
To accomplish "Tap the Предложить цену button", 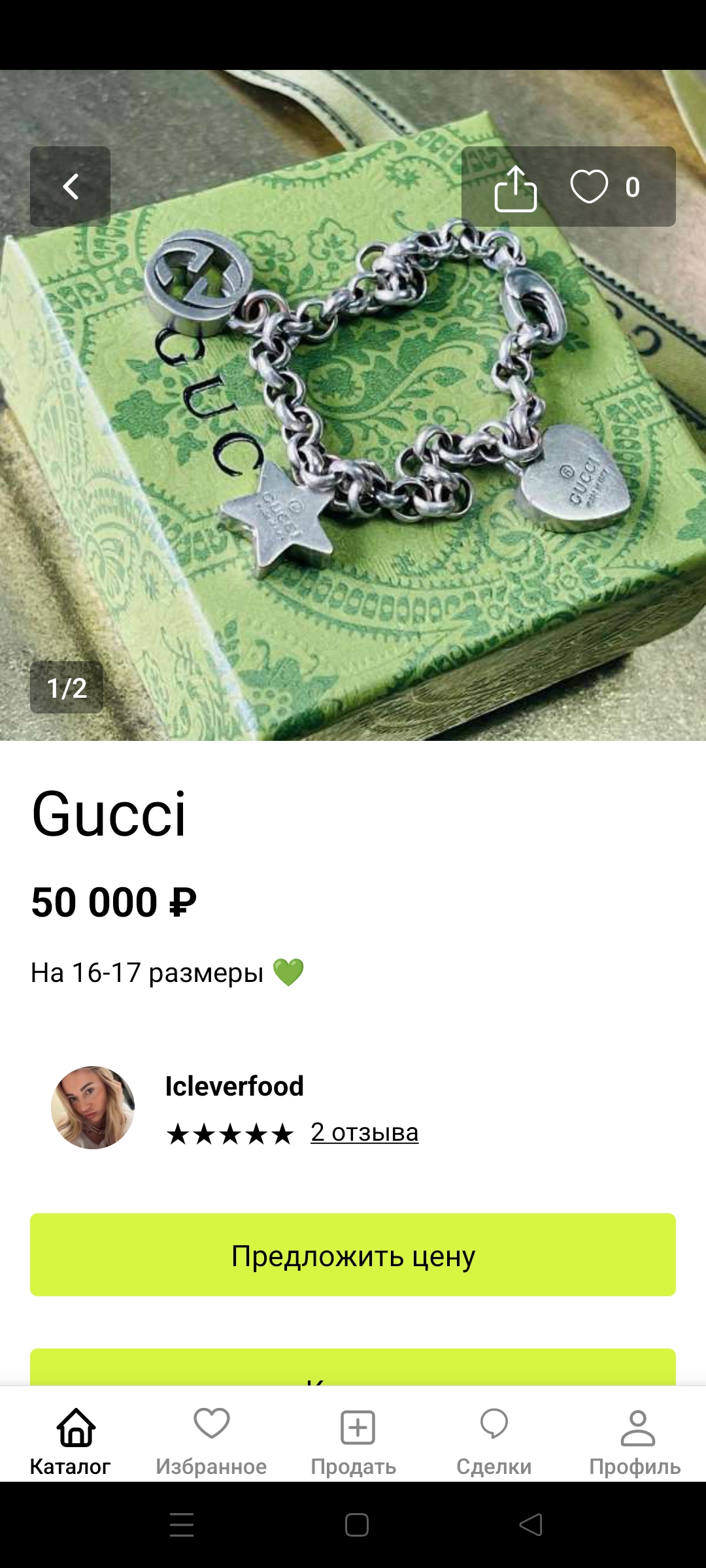I will pos(353,1254).
